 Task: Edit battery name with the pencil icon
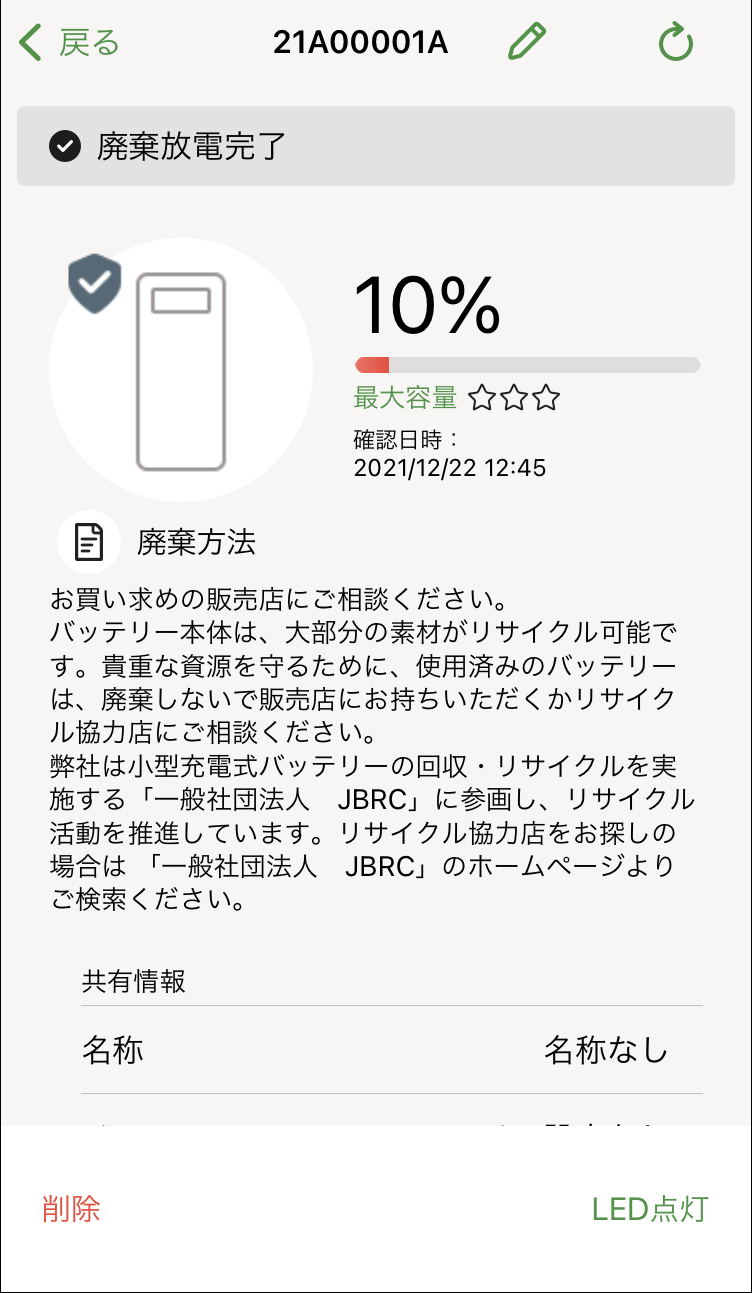[527, 43]
